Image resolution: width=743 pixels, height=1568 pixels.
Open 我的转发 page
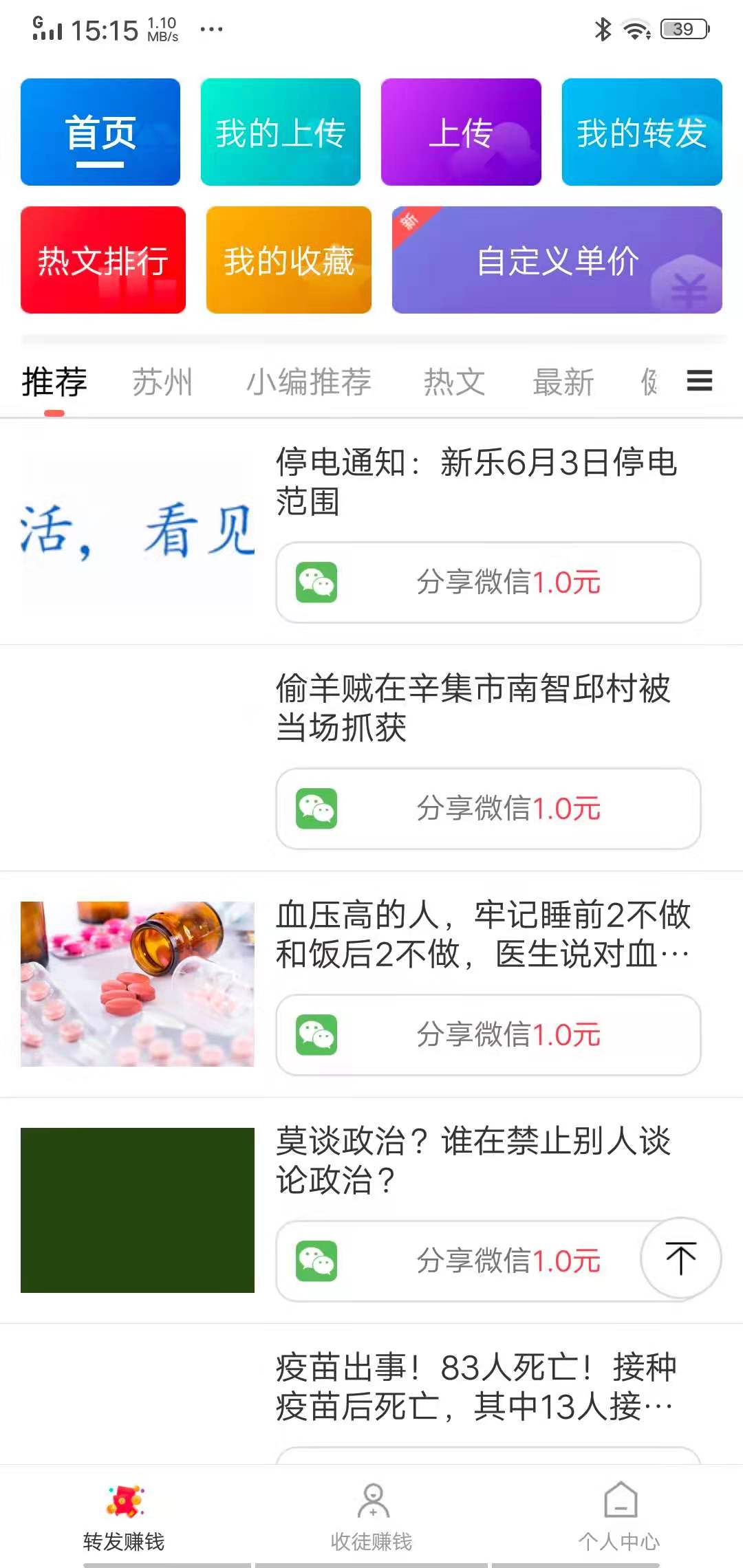[641, 132]
